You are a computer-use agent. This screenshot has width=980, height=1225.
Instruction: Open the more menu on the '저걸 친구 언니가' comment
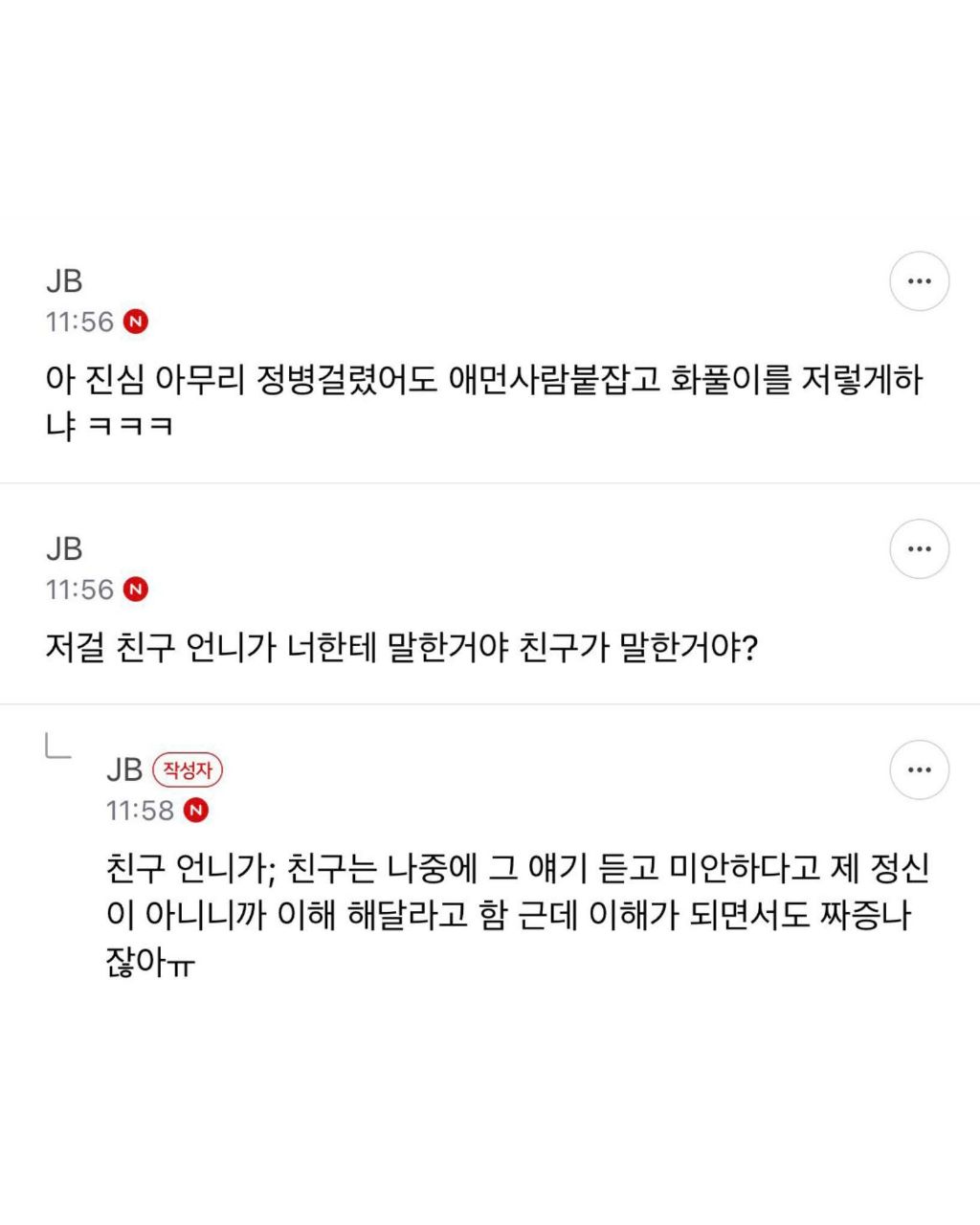click(x=919, y=549)
